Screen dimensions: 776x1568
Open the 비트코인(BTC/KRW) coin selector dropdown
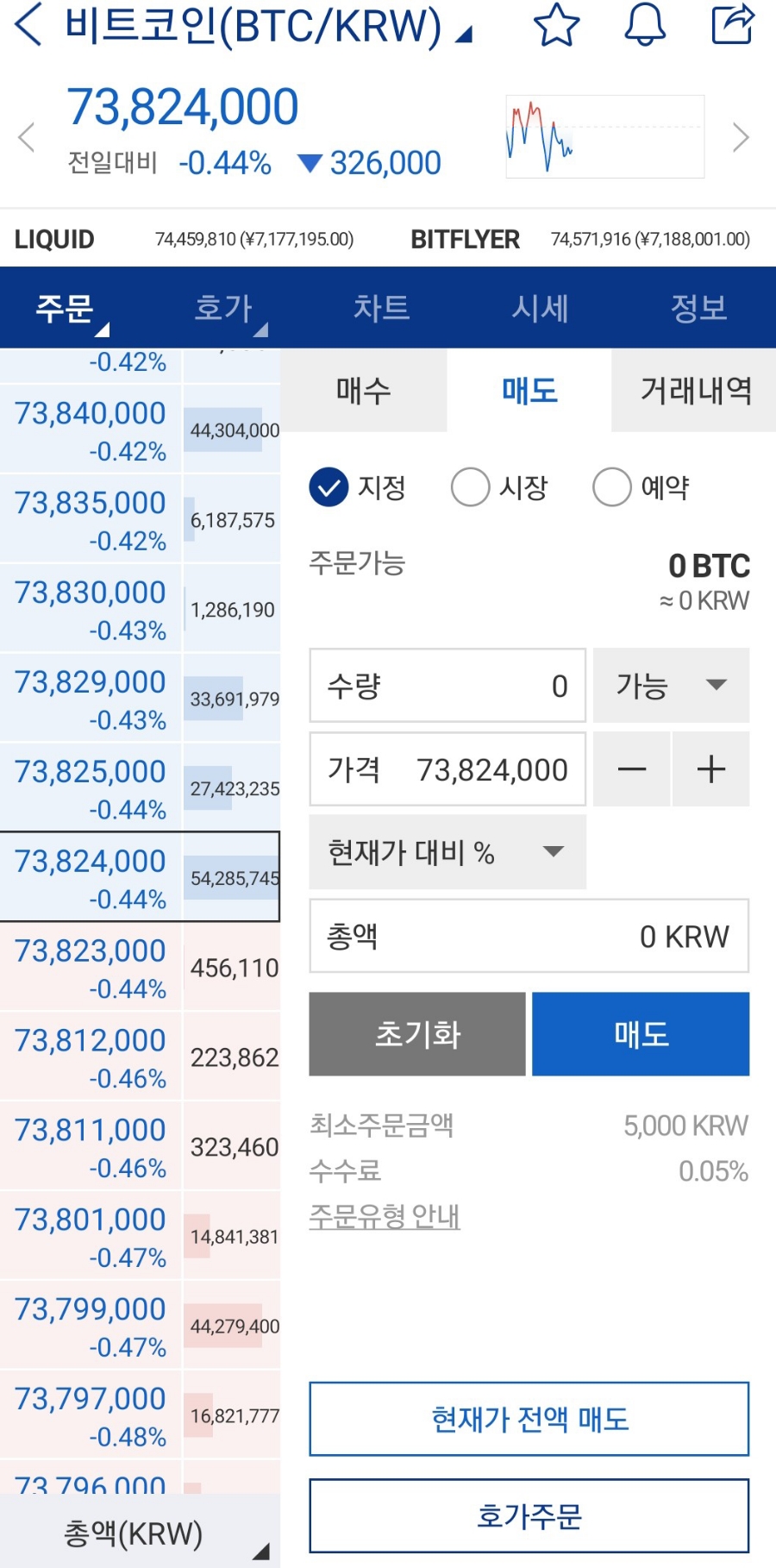tap(464, 30)
